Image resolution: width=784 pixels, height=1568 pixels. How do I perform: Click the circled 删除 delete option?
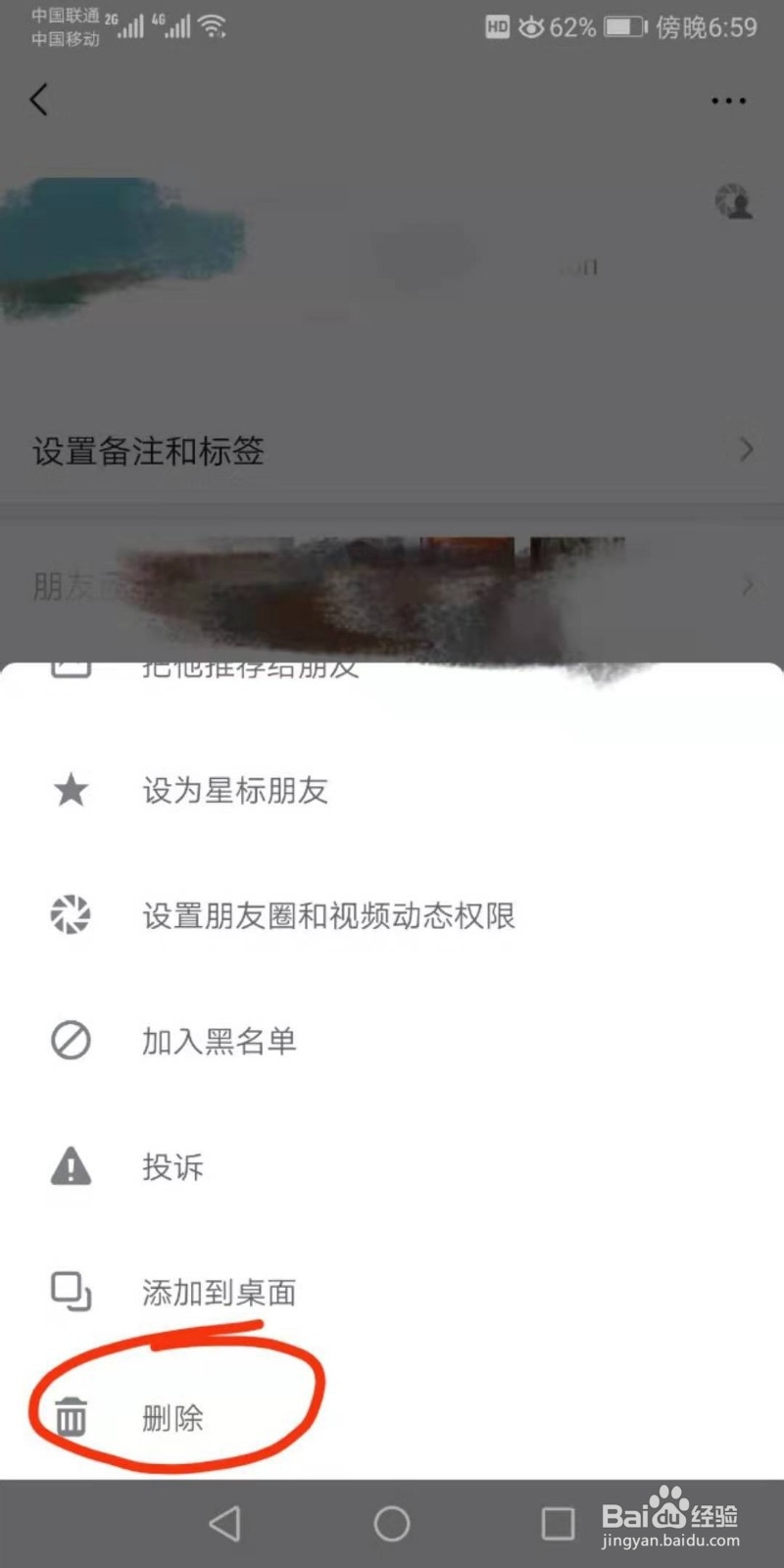click(171, 1416)
